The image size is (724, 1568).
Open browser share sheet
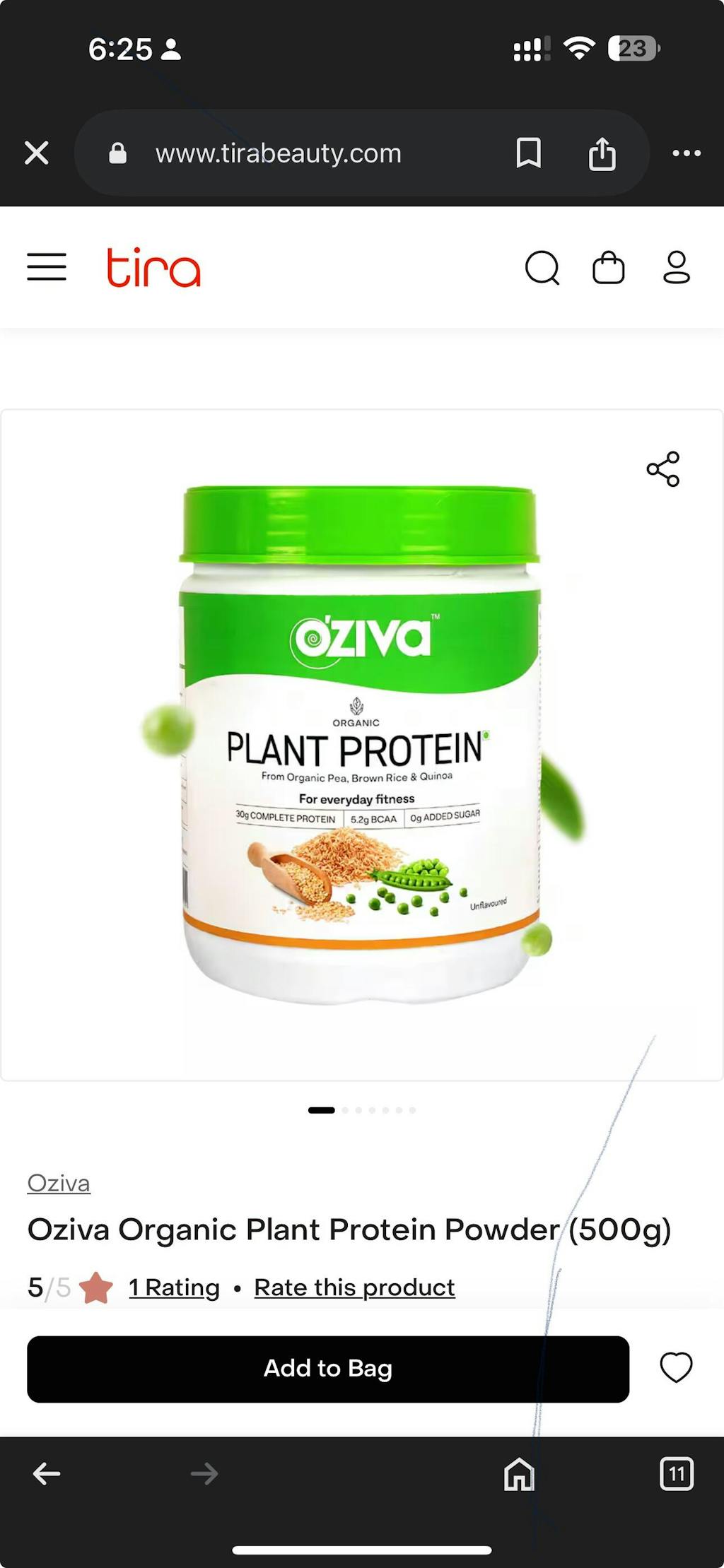click(x=602, y=153)
